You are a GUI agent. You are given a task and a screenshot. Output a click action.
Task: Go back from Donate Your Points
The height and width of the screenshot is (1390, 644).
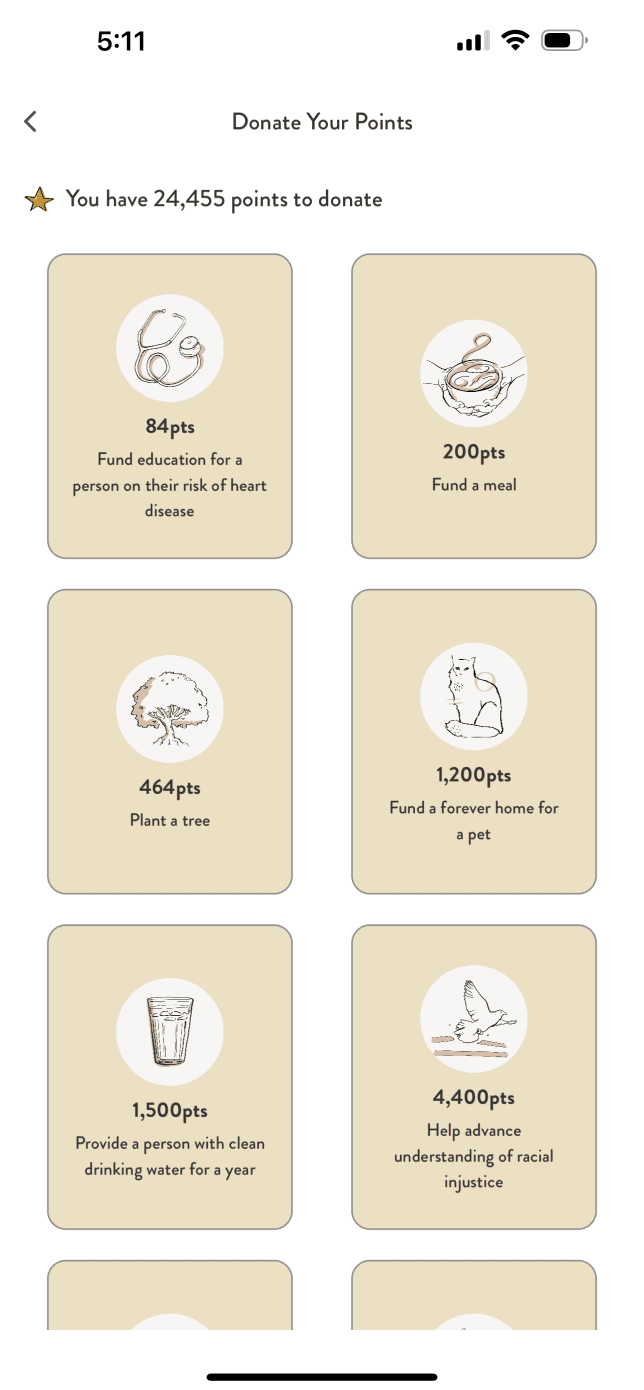[30, 122]
